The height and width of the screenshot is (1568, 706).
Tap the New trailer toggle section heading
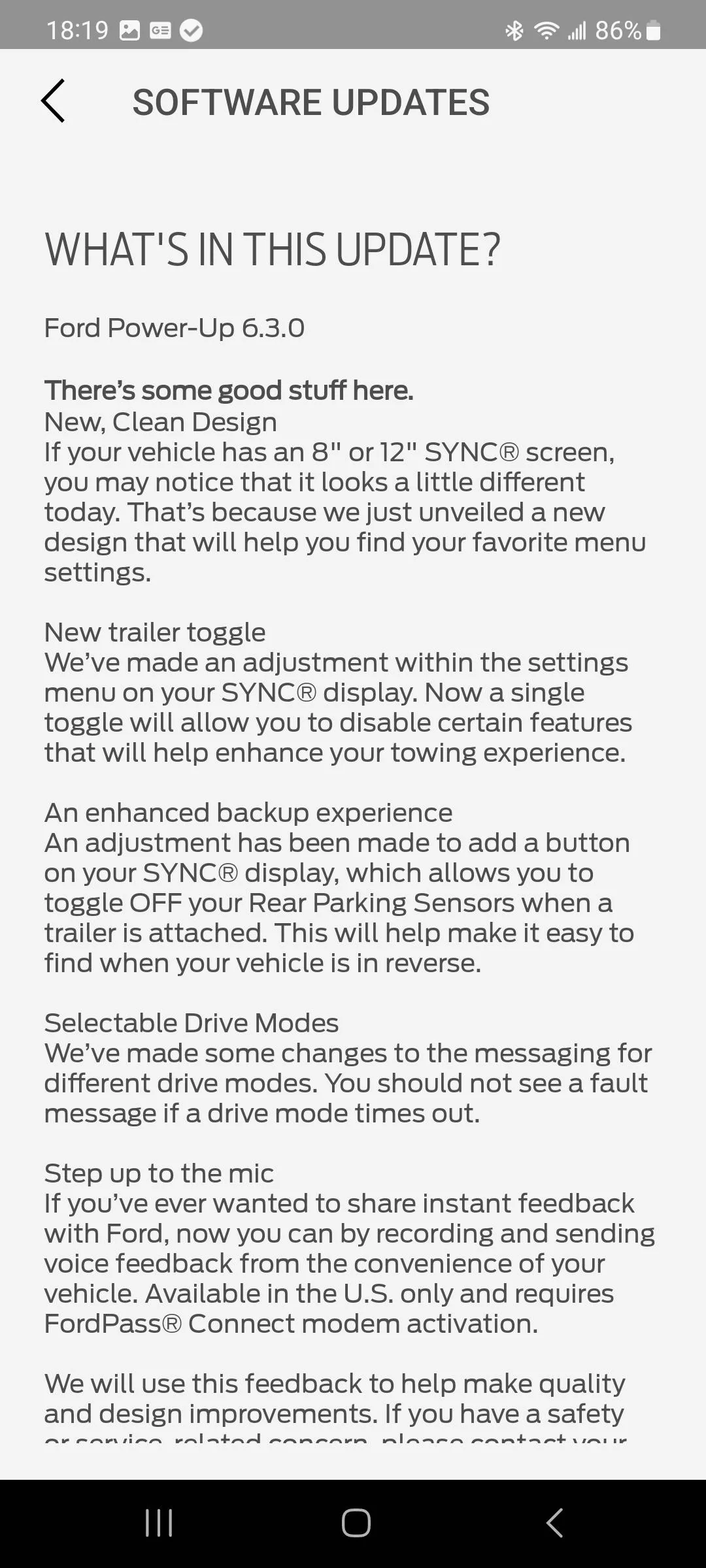point(155,631)
